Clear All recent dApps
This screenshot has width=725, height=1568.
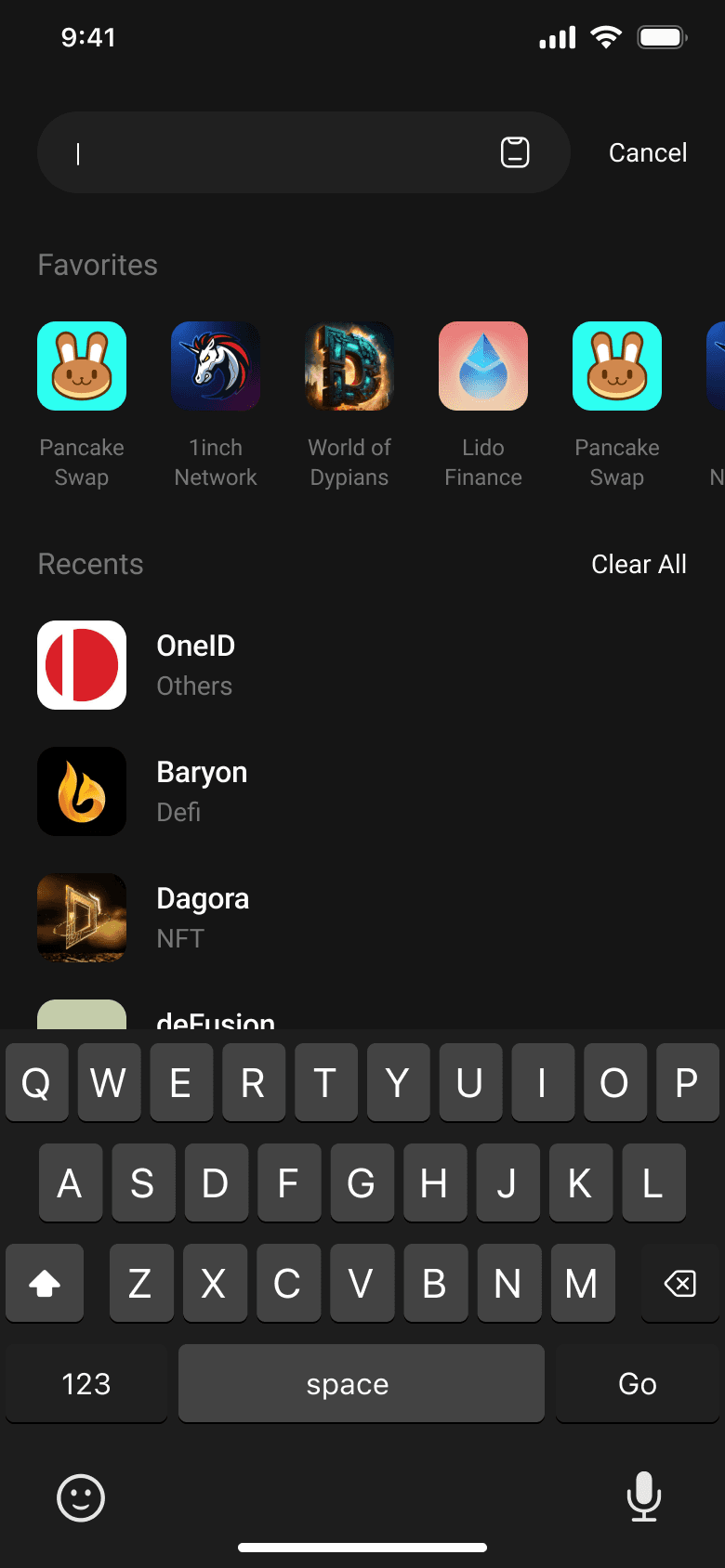click(639, 564)
